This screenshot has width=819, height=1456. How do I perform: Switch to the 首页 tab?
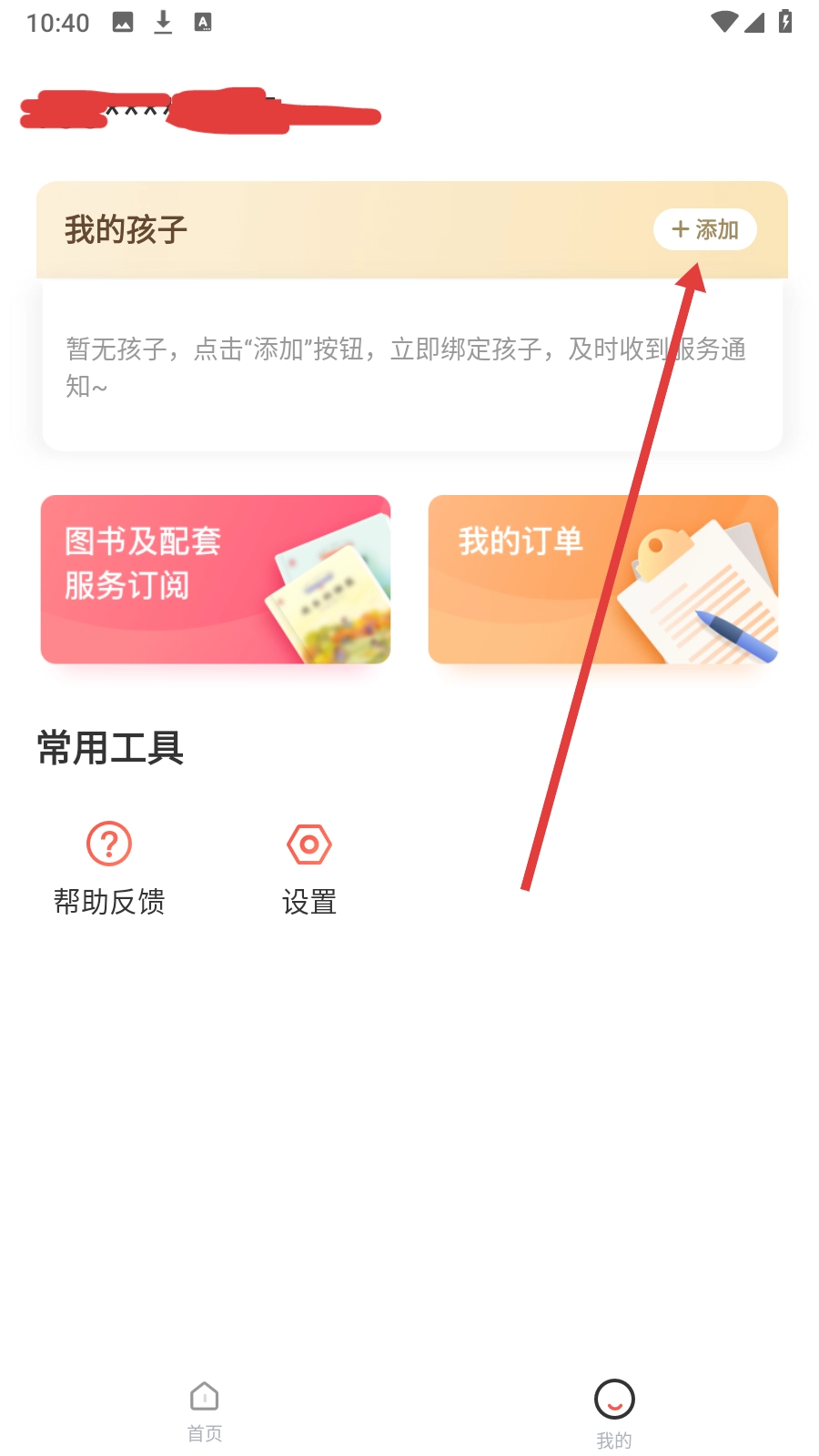[205, 1410]
